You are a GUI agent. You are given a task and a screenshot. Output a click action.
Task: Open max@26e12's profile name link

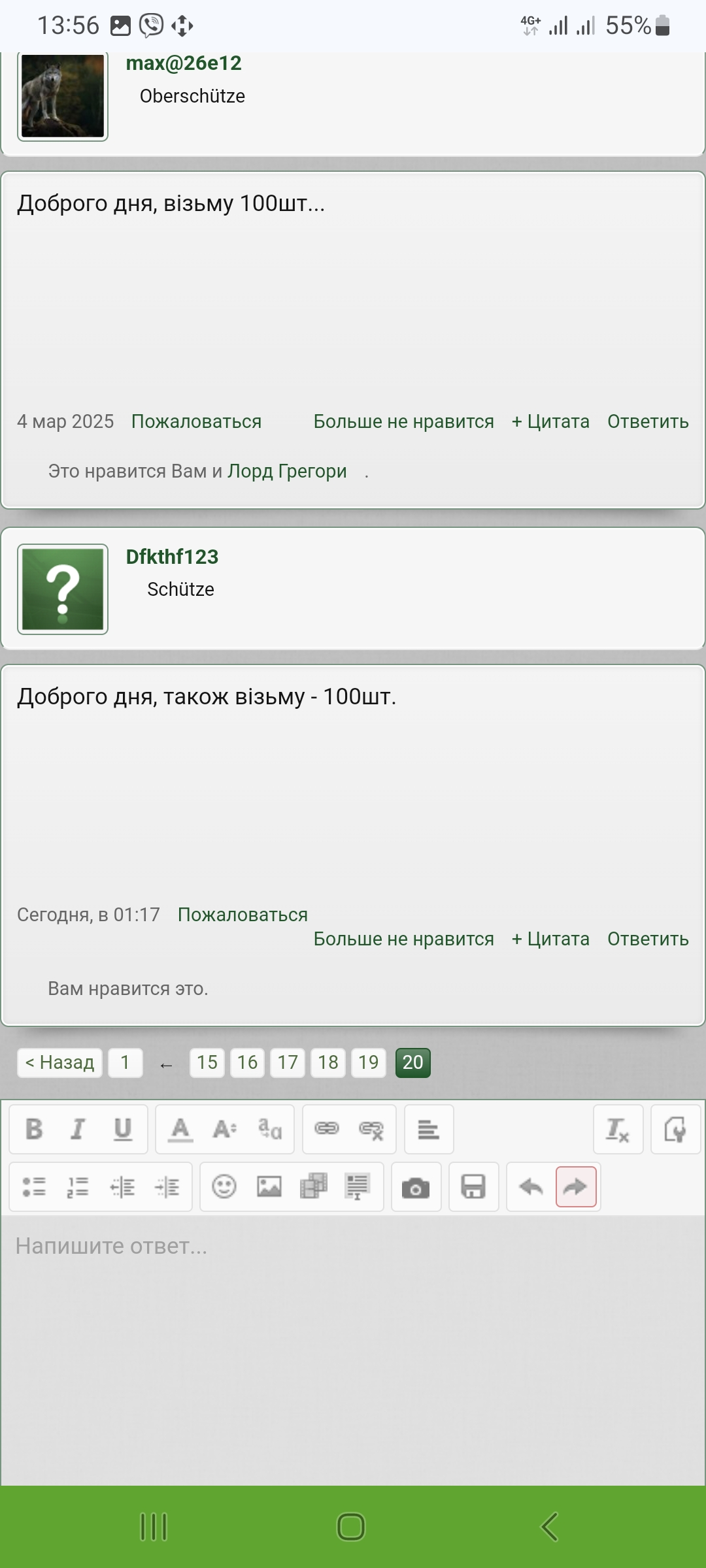[184, 63]
